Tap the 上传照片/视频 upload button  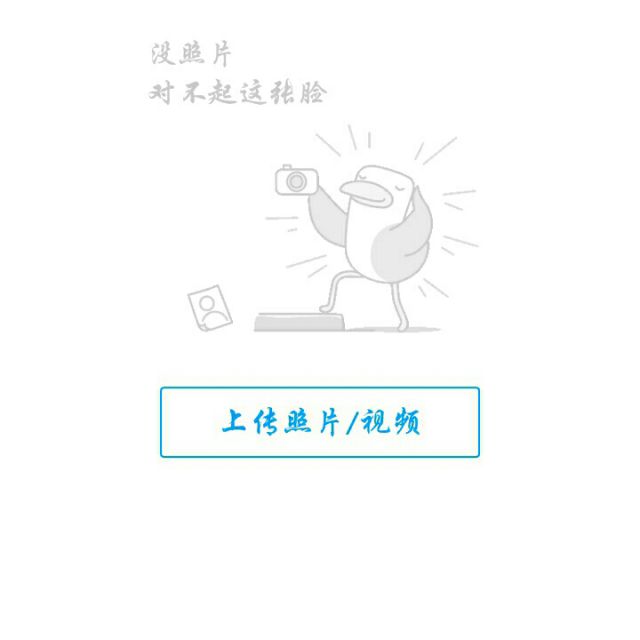(320, 422)
